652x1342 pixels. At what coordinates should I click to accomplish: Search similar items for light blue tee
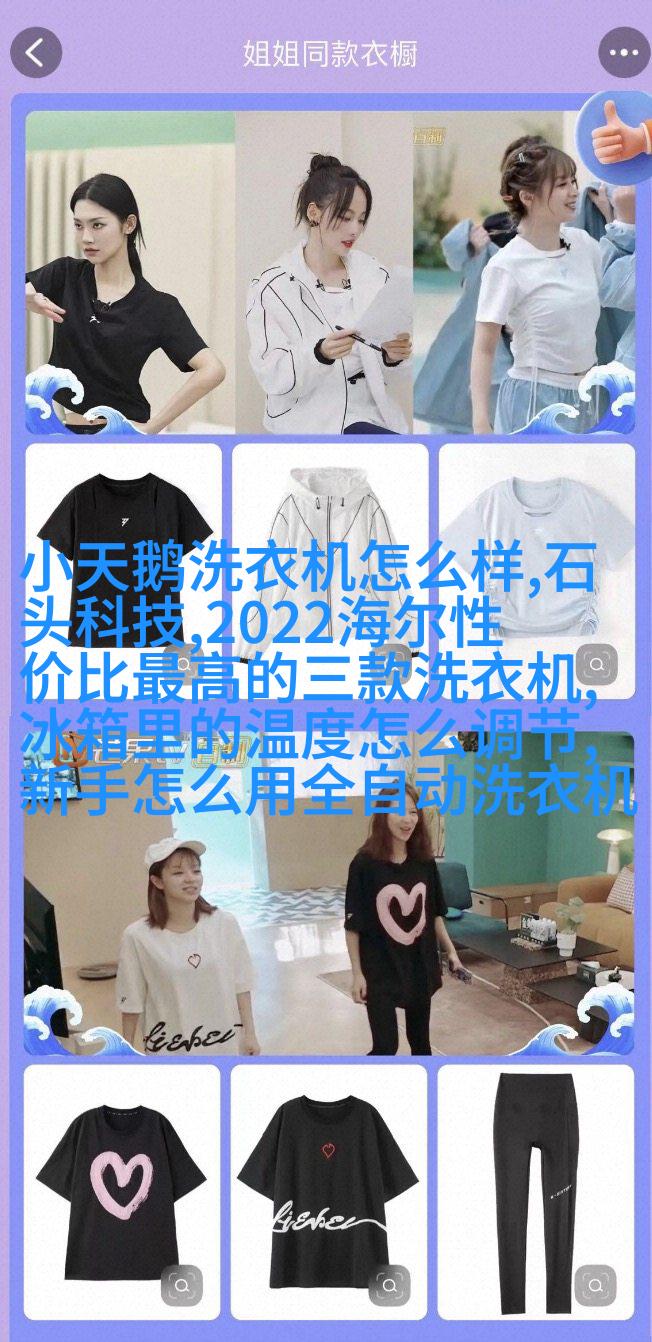pyautogui.click(x=596, y=663)
